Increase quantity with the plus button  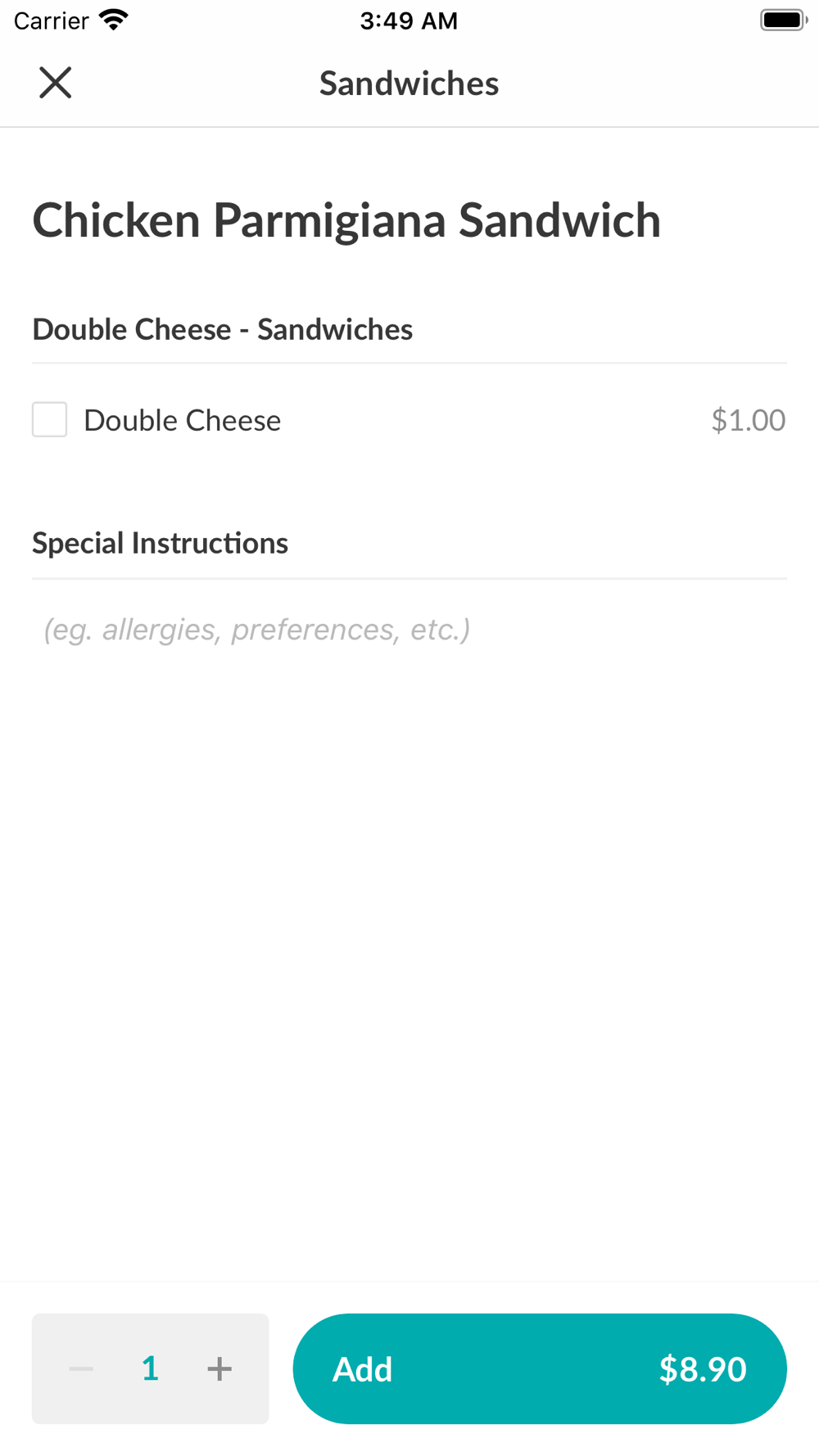(x=219, y=1368)
